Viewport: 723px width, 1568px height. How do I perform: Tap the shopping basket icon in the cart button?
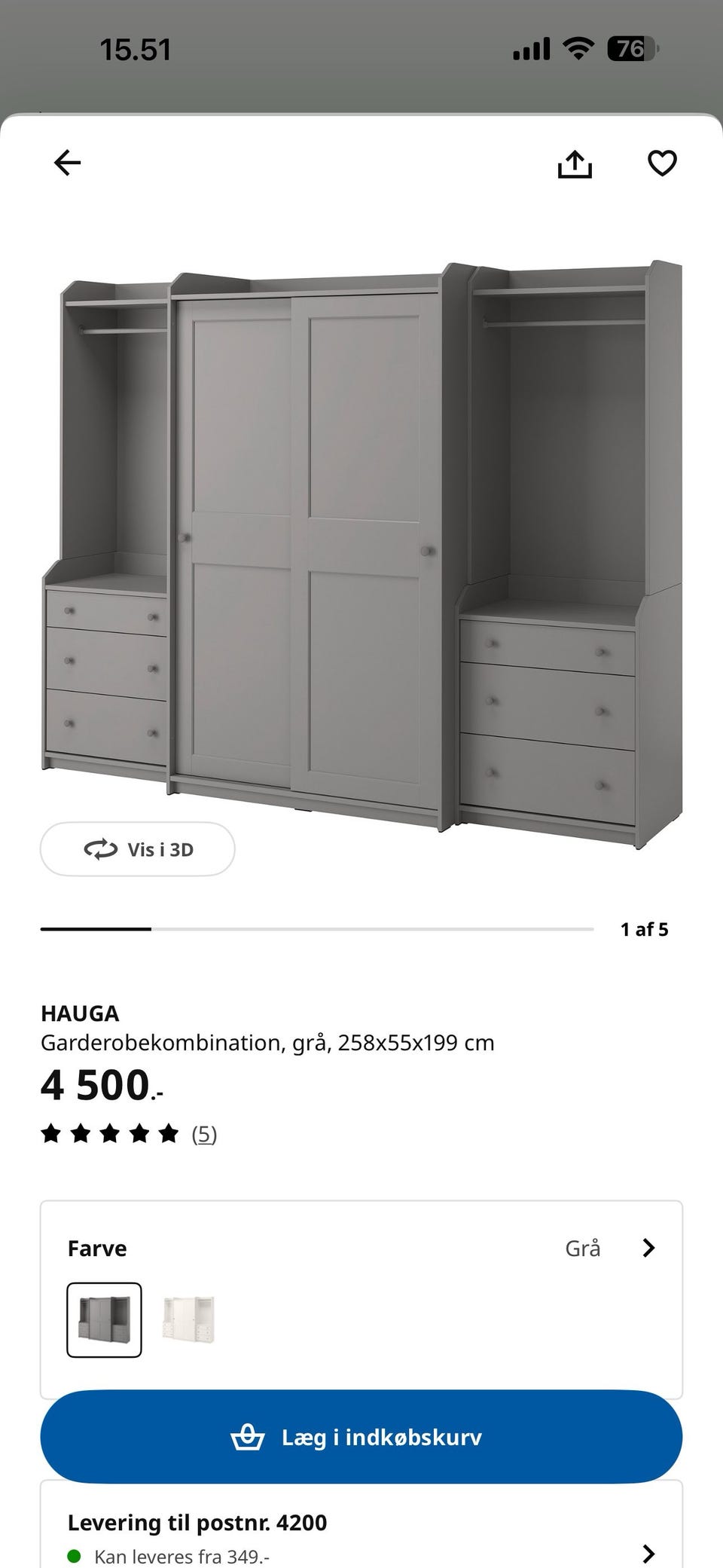[249, 1436]
